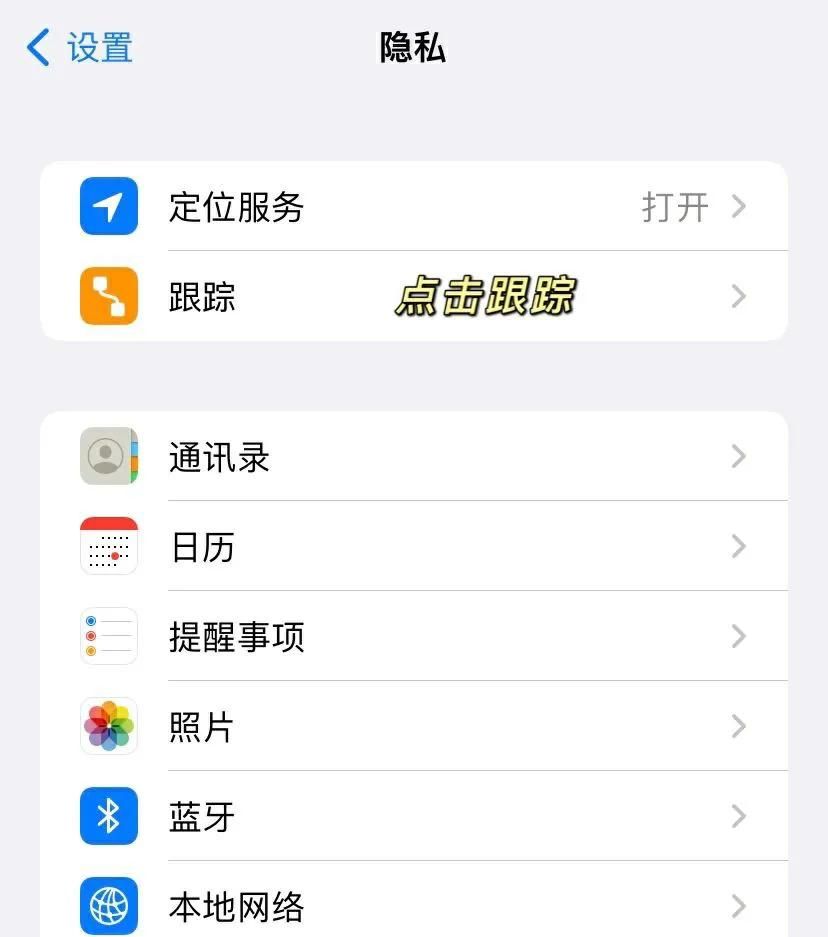Screen dimensions: 828x937
Task: Expand the 照片 row chevron
Action: click(738, 726)
